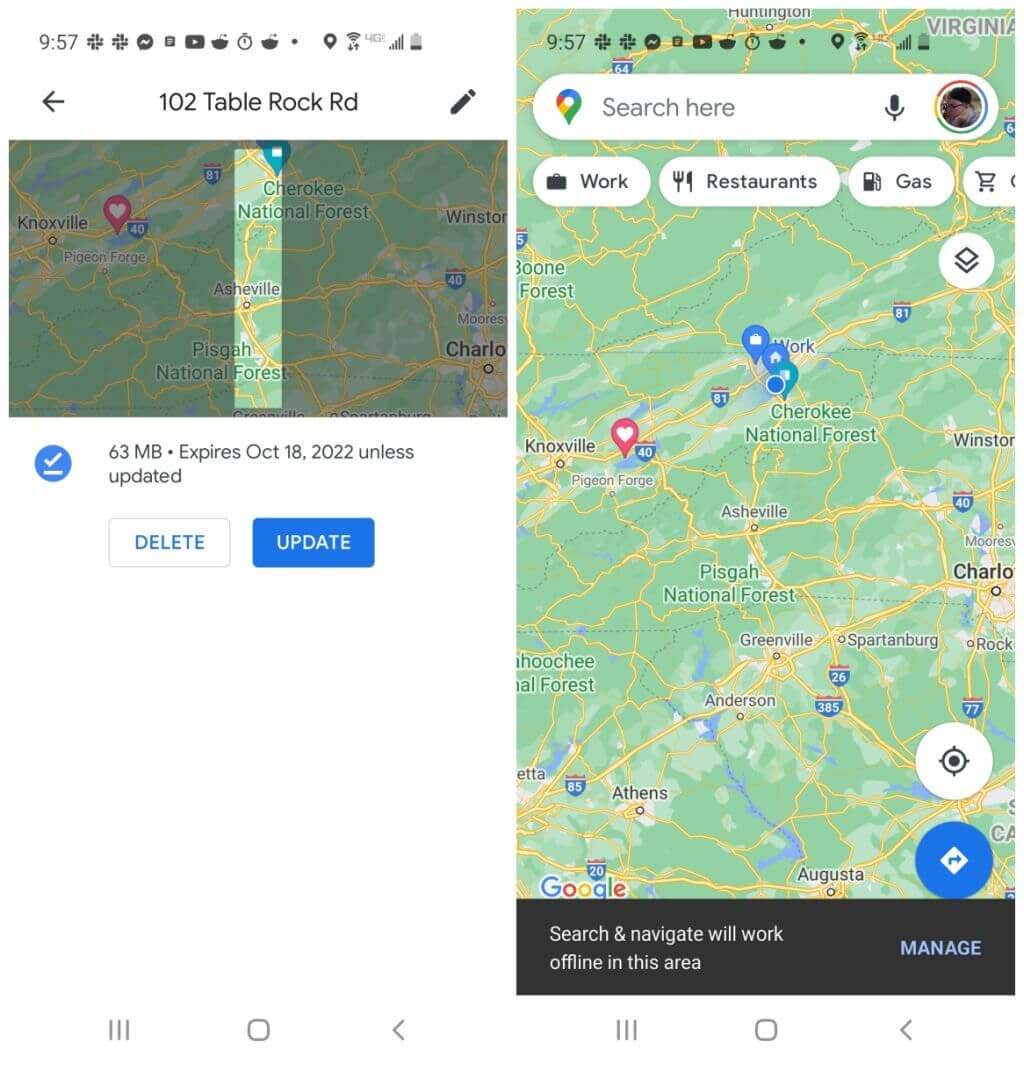Delete the offline map

[169, 542]
